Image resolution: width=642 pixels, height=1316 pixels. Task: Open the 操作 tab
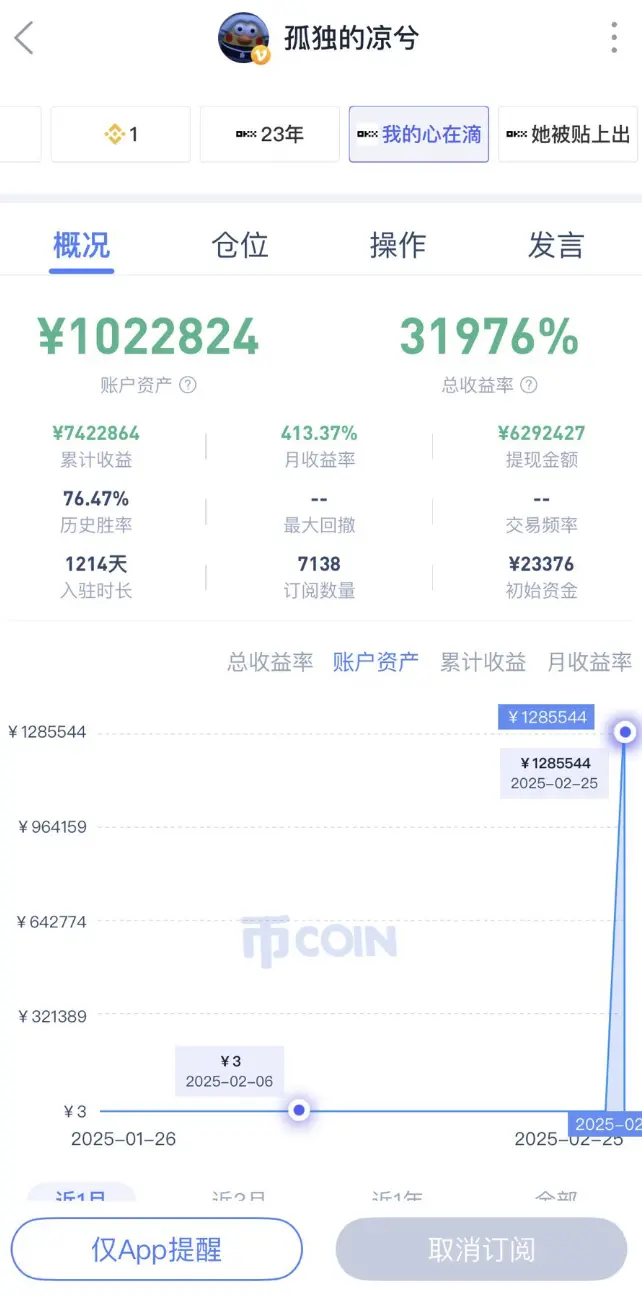(x=398, y=245)
